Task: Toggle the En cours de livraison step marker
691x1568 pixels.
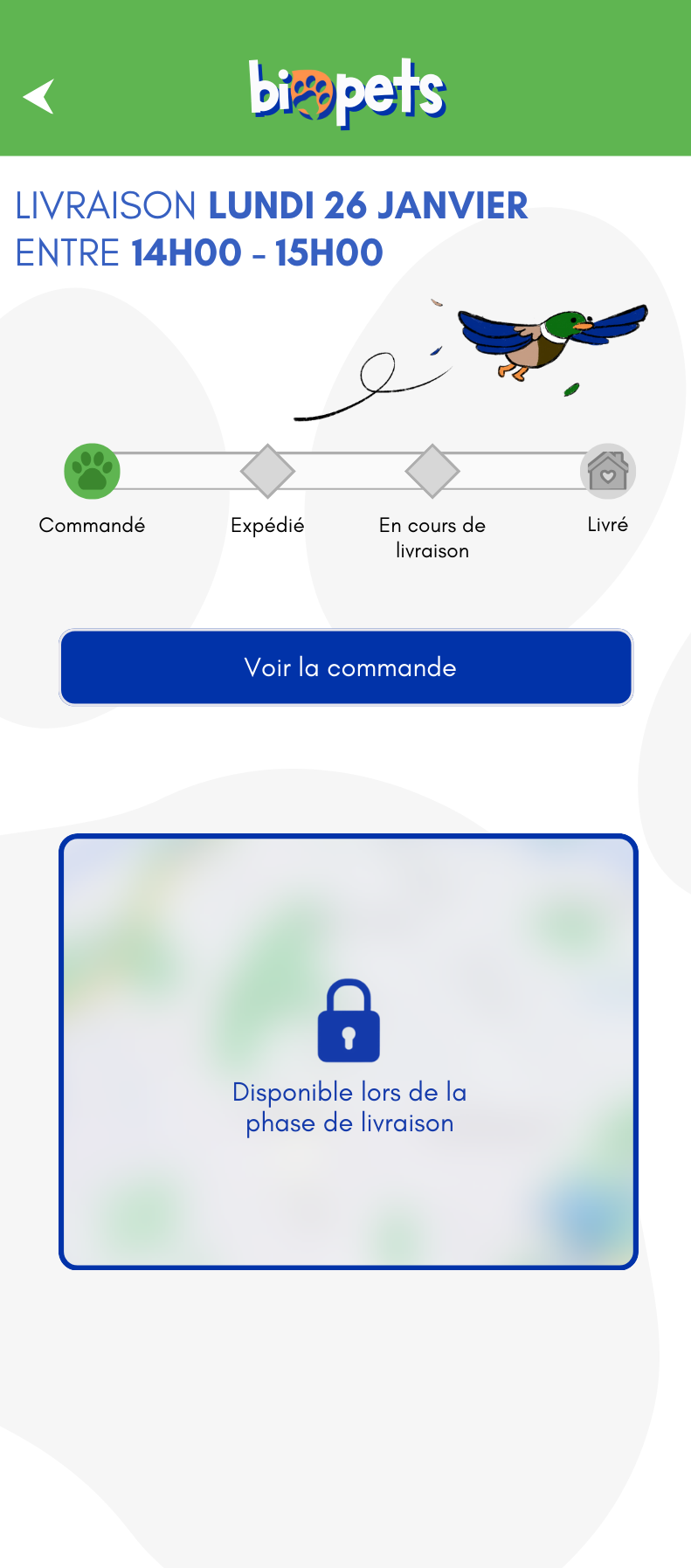Action: [x=432, y=472]
